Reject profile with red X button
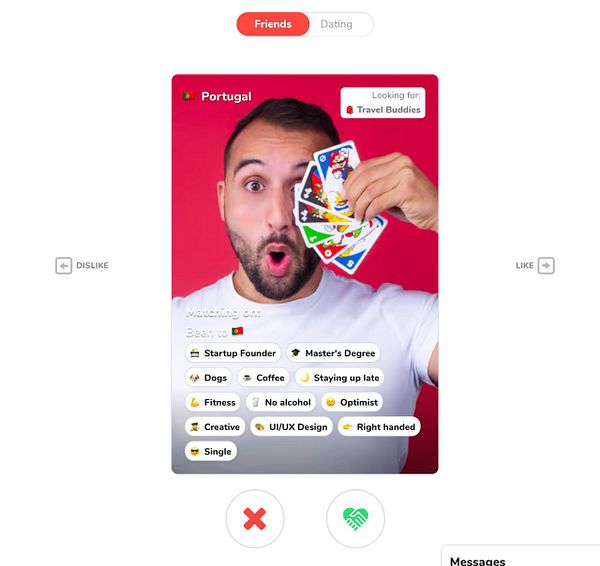This screenshot has width=600, height=566. (x=255, y=519)
